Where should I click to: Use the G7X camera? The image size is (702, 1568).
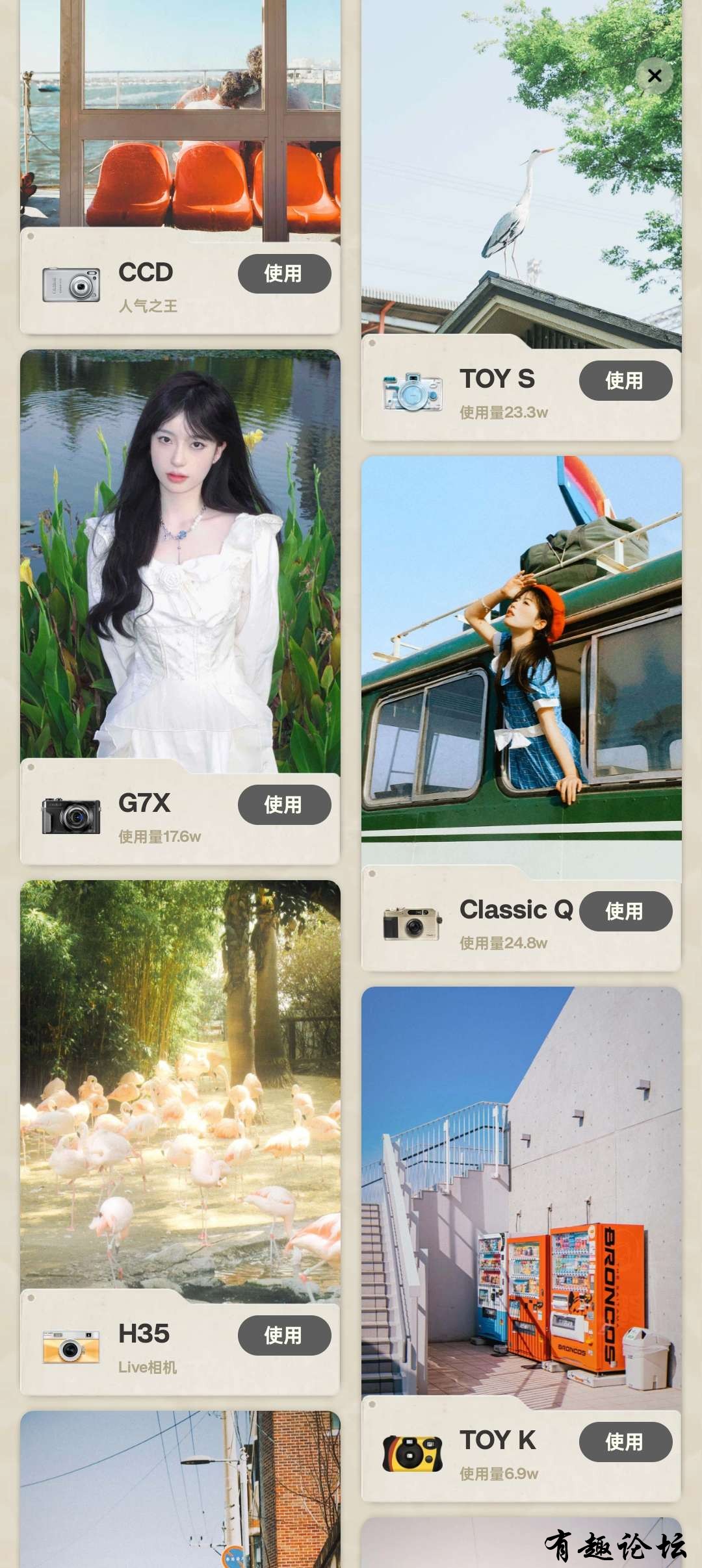[284, 805]
